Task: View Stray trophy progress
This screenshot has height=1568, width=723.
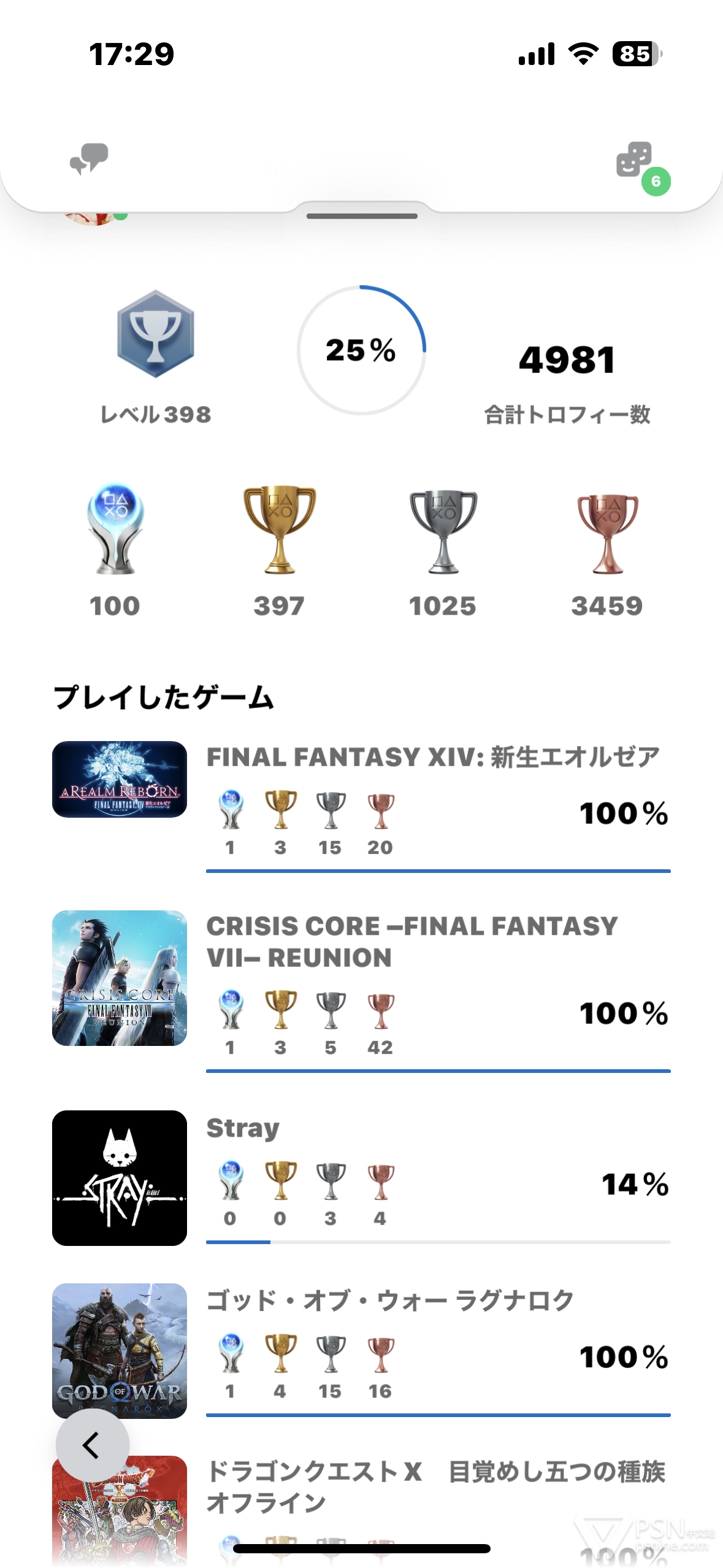Action: pos(361,1178)
